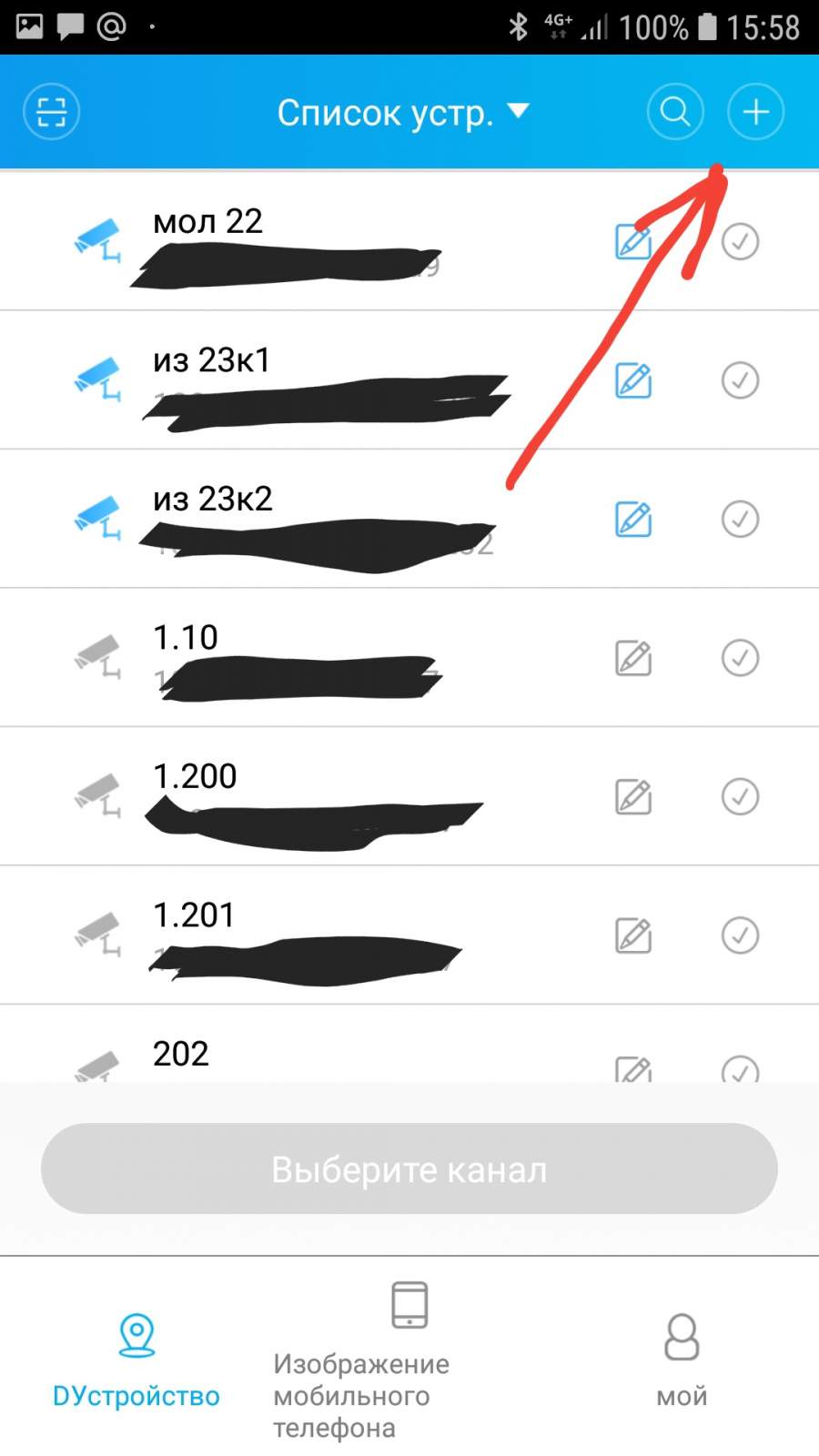Edit the 1.200 device
The image size is (819, 1456).
pyautogui.click(x=633, y=796)
